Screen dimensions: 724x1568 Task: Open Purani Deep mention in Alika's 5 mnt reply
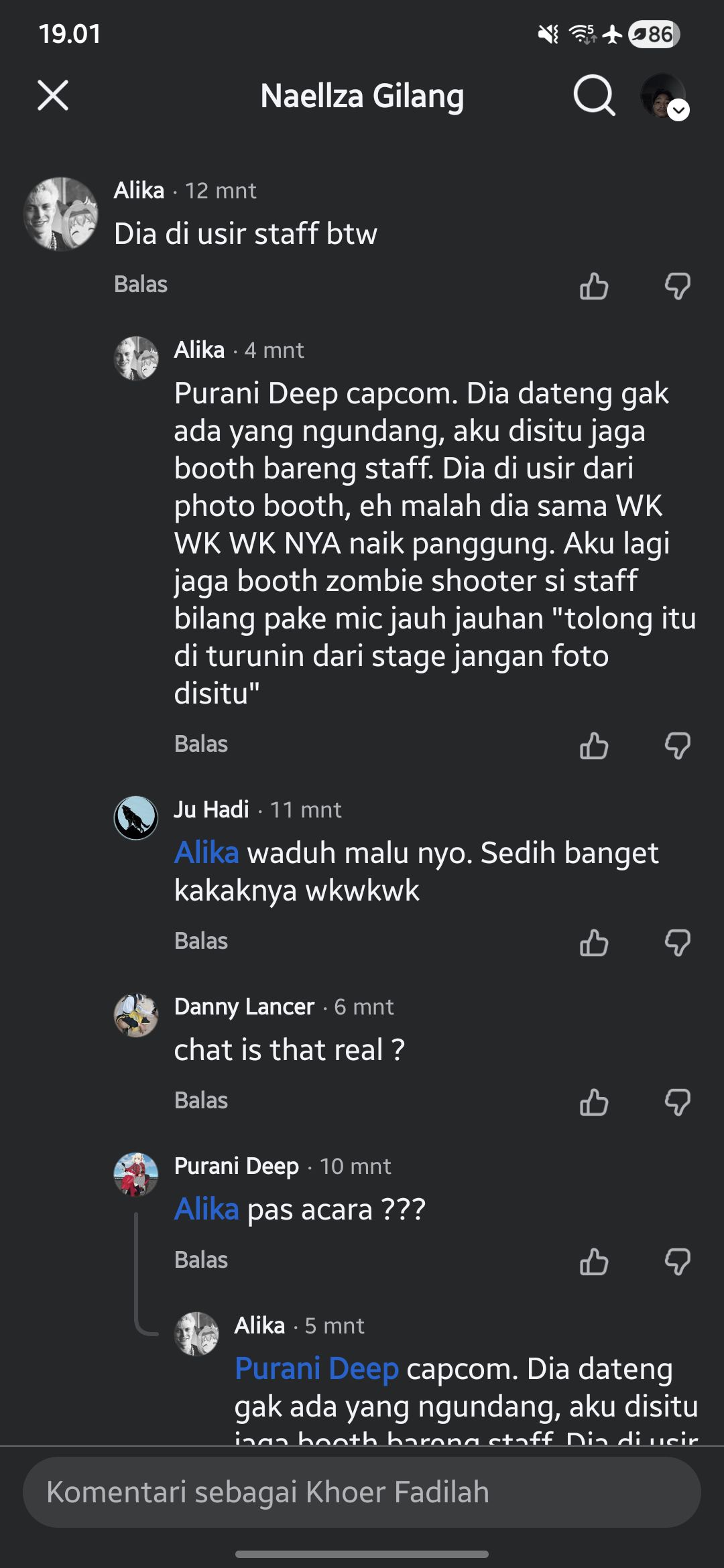tap(316, 1369)
